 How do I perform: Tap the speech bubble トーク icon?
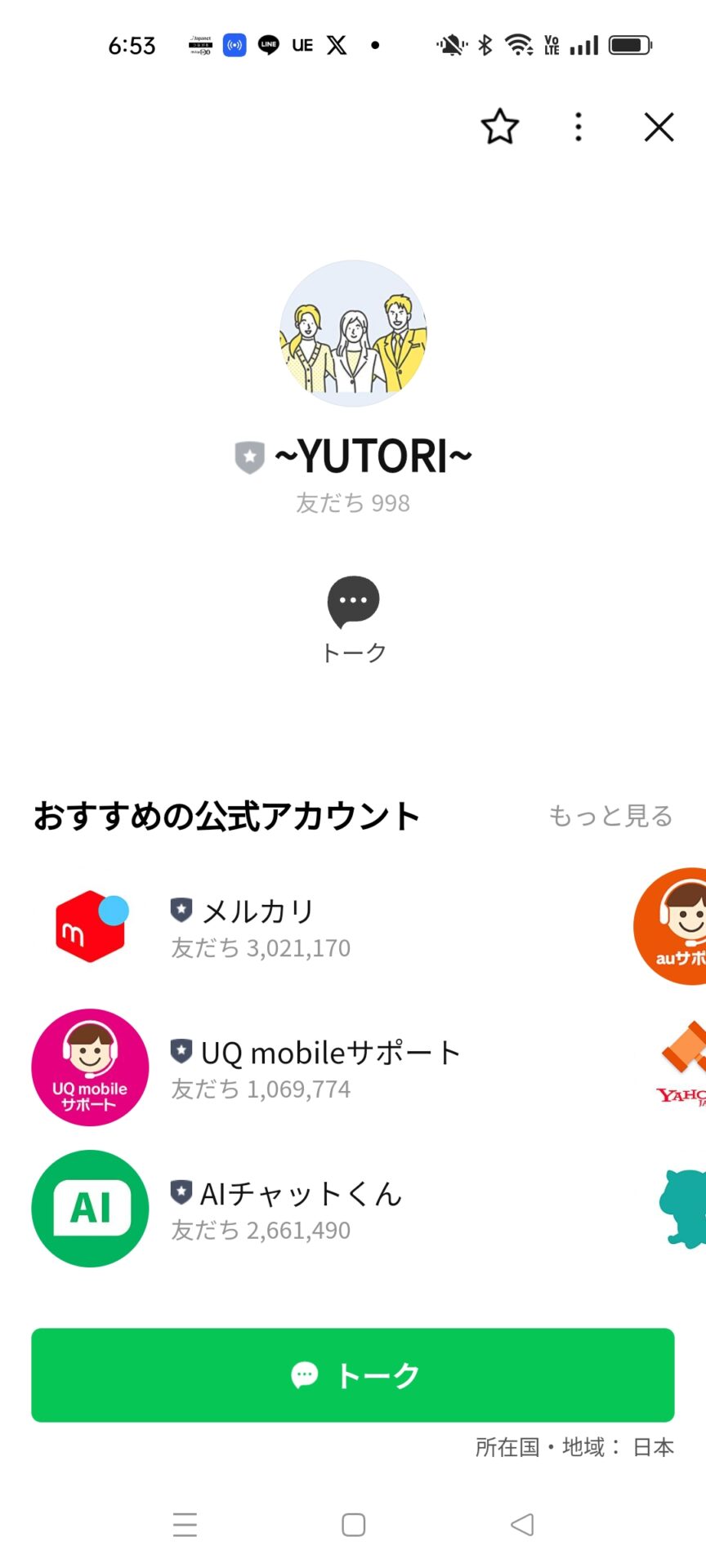[353, 602]
